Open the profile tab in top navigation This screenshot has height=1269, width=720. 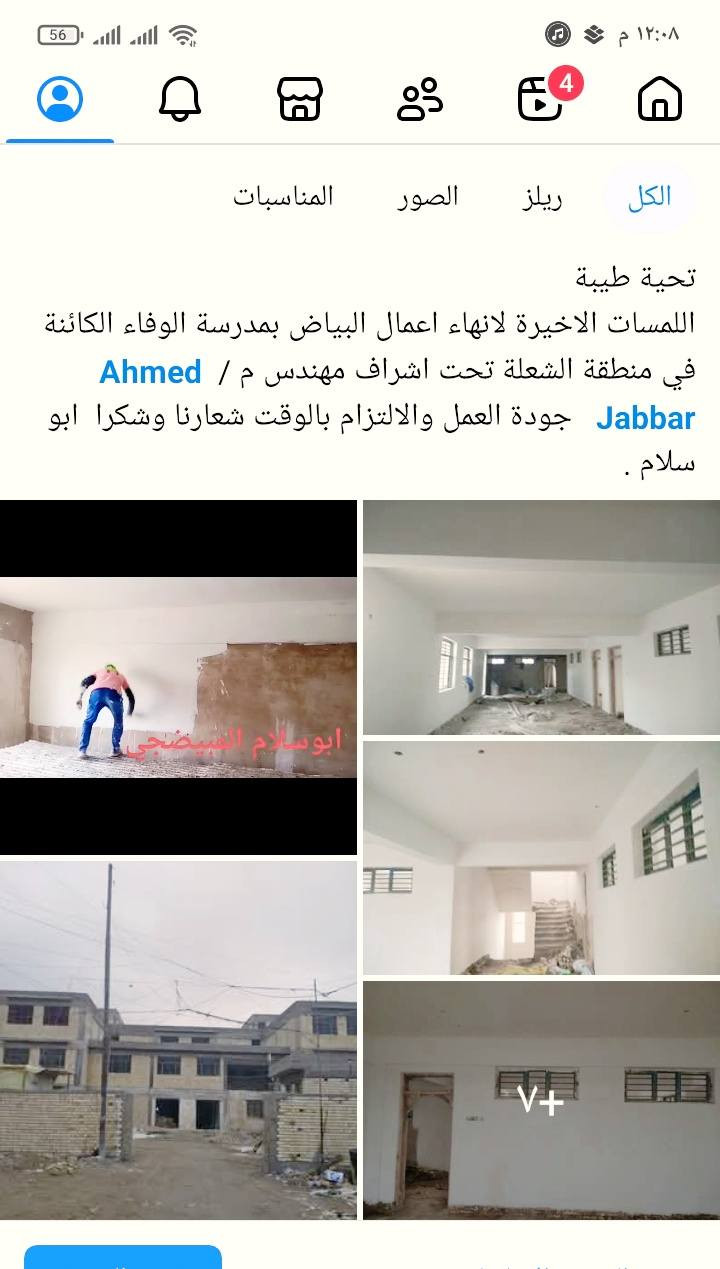[x=60, y=100]
